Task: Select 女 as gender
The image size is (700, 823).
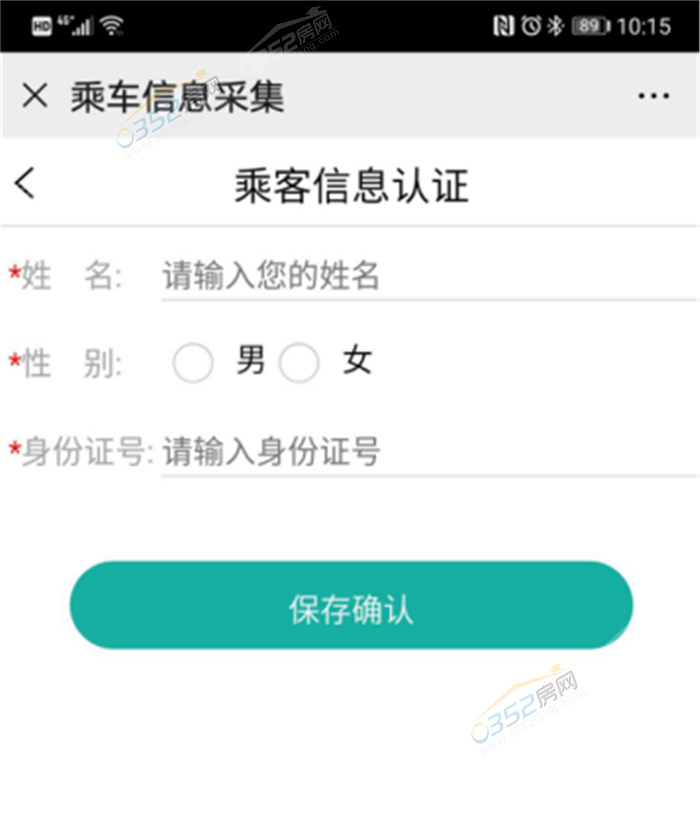Action: point(299,363)
